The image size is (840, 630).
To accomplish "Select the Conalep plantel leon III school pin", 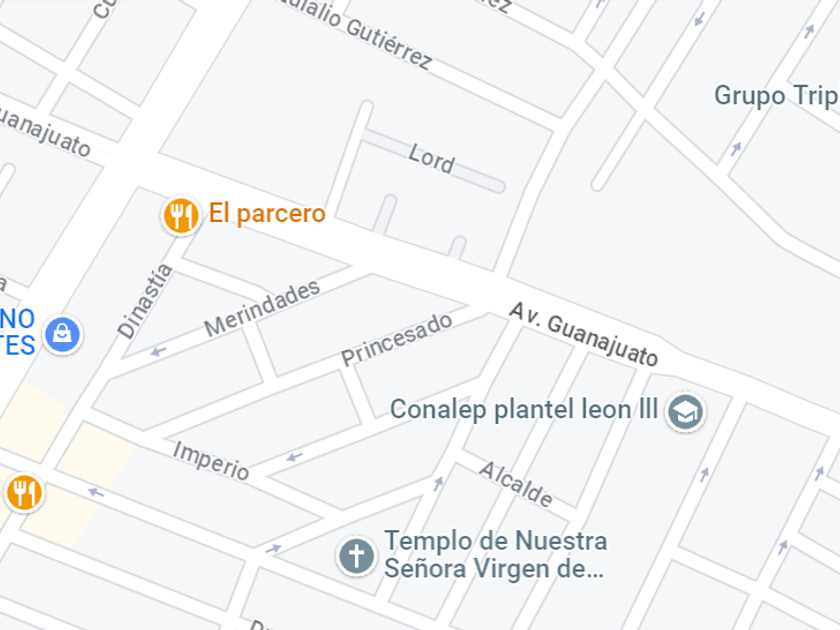I will point(685,411).
